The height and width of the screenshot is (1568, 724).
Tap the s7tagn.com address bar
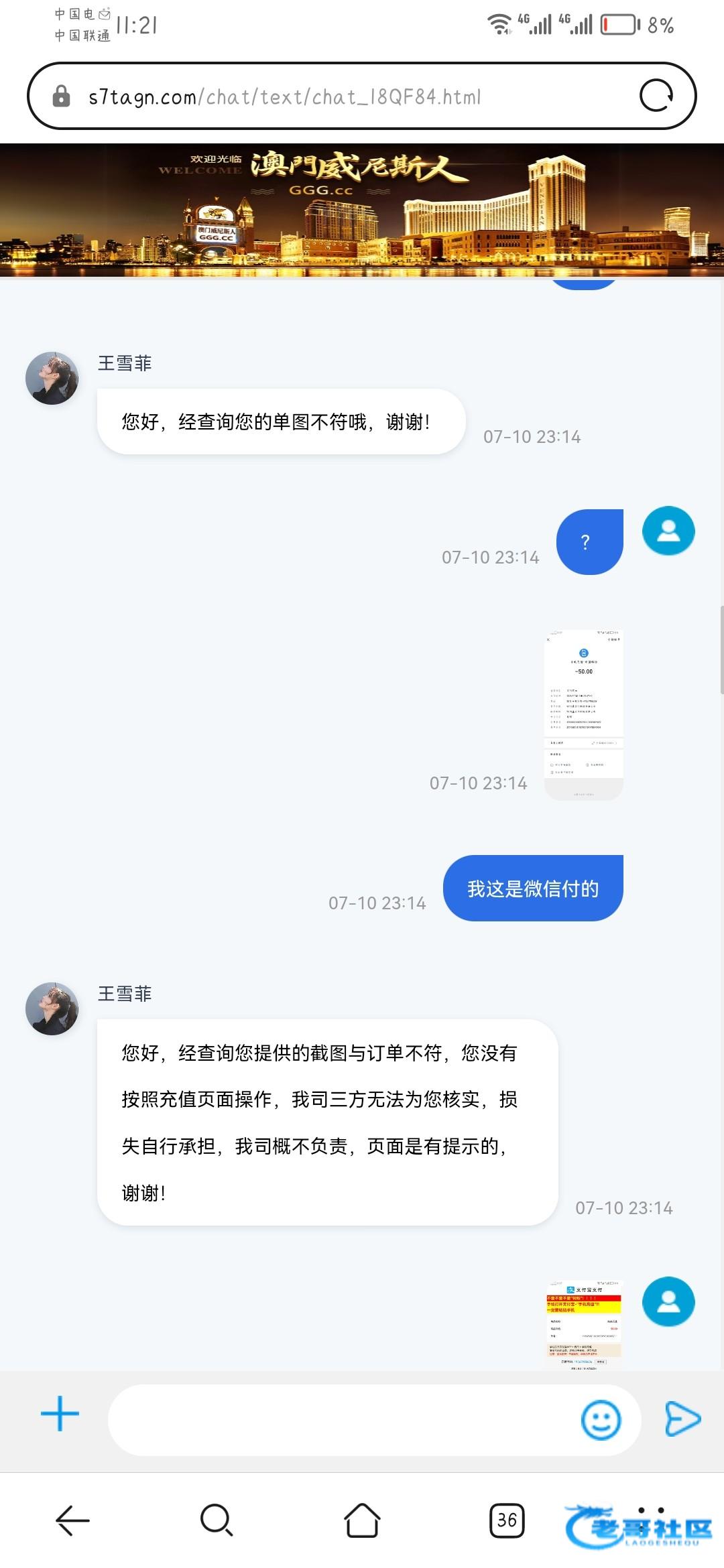click(x=335, y=96)
